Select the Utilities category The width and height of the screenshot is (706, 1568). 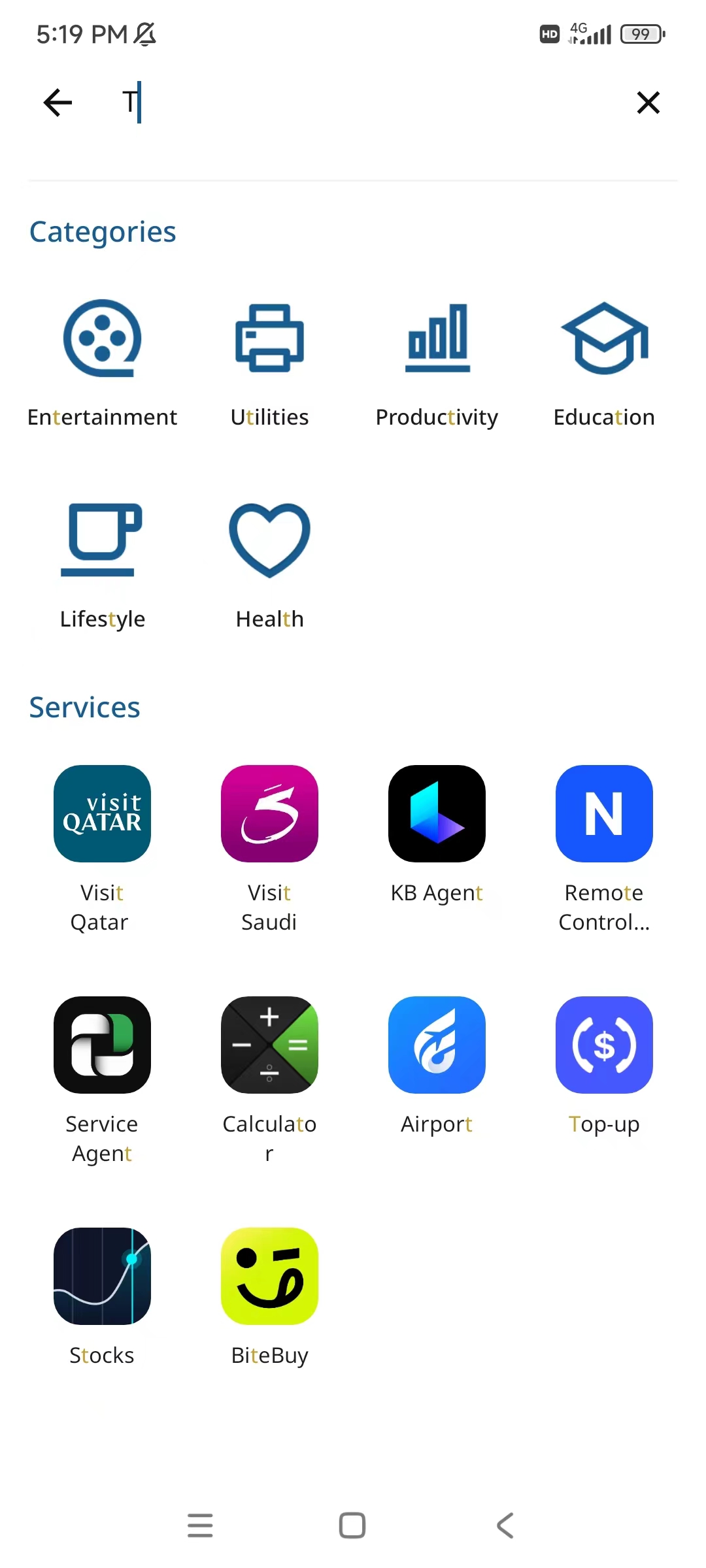click(x=269, y=338)
